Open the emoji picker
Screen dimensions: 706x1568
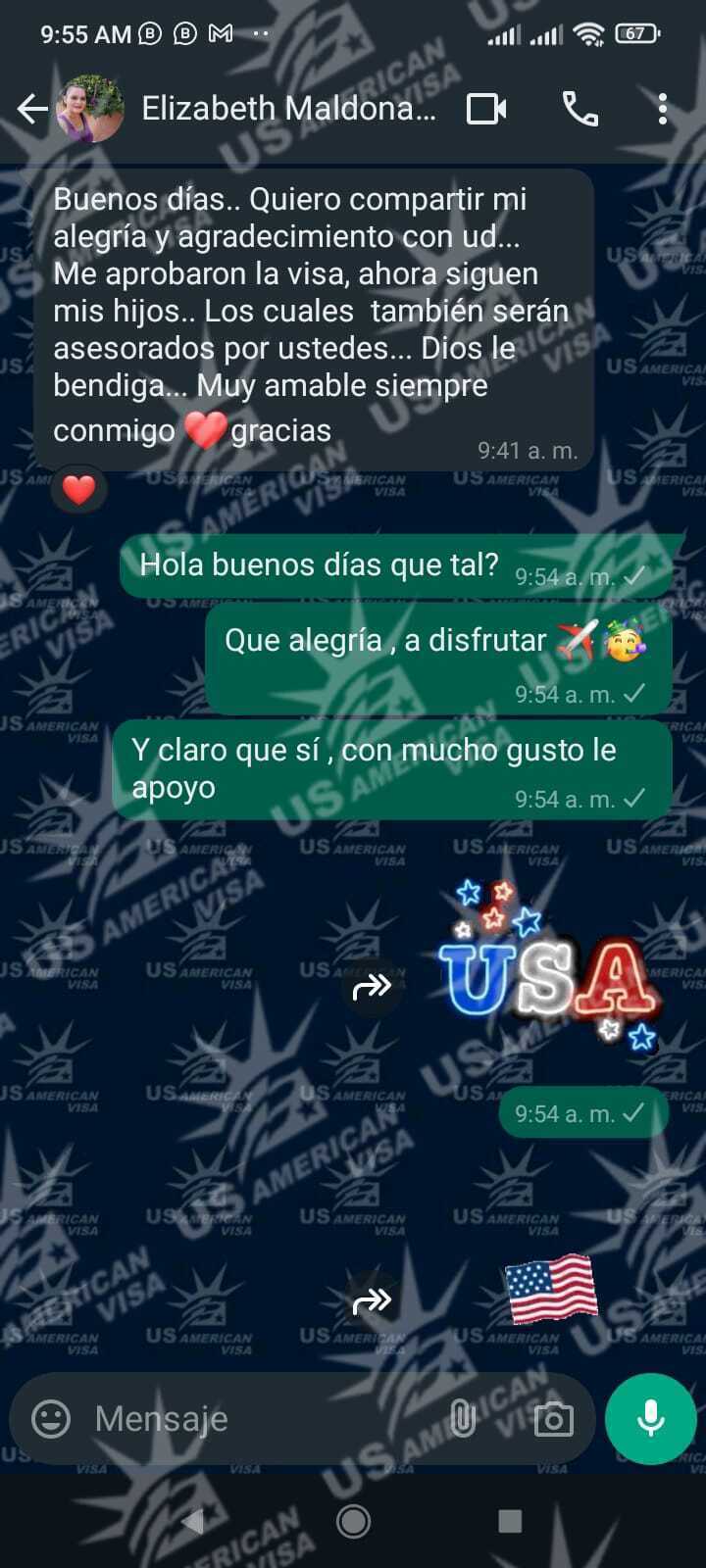tap(51, 1418)
